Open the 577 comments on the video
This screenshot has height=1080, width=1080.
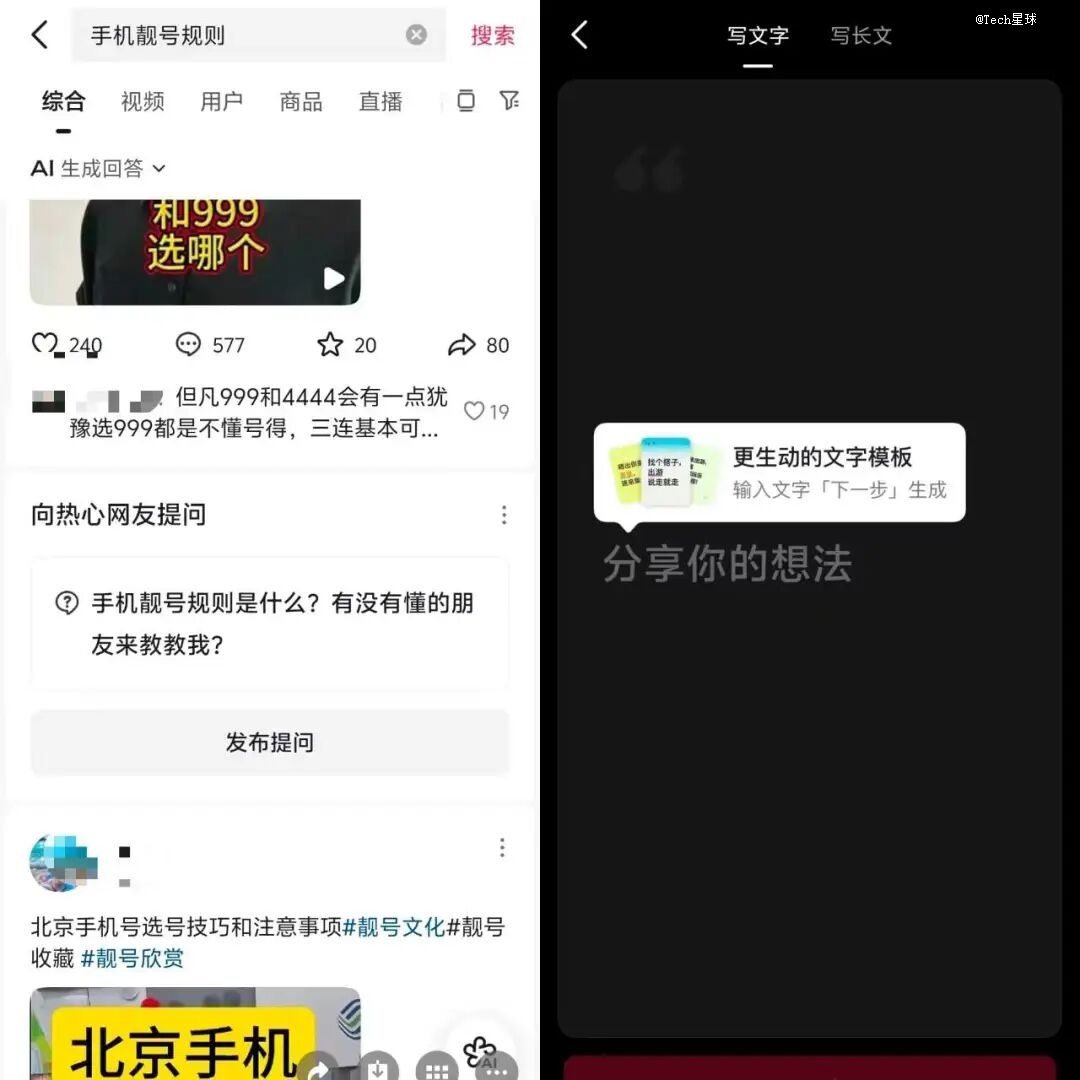(188, 345)
